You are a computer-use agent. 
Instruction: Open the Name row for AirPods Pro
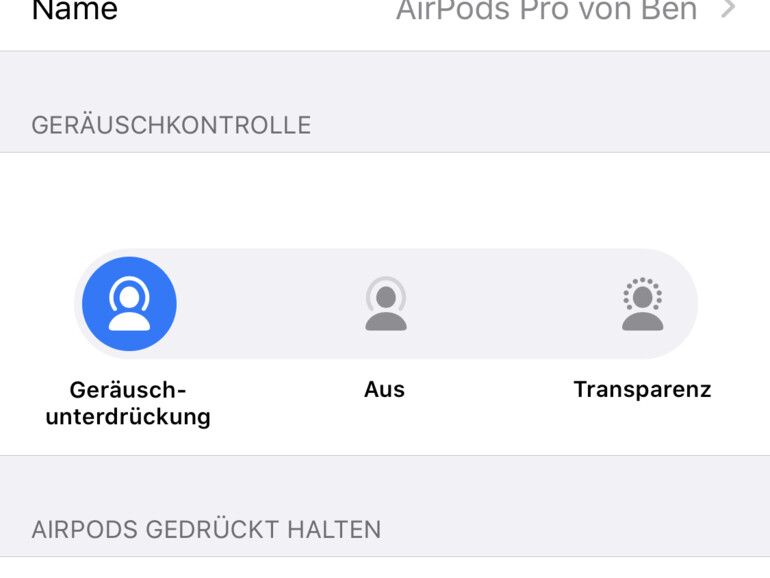pos(385,14)
